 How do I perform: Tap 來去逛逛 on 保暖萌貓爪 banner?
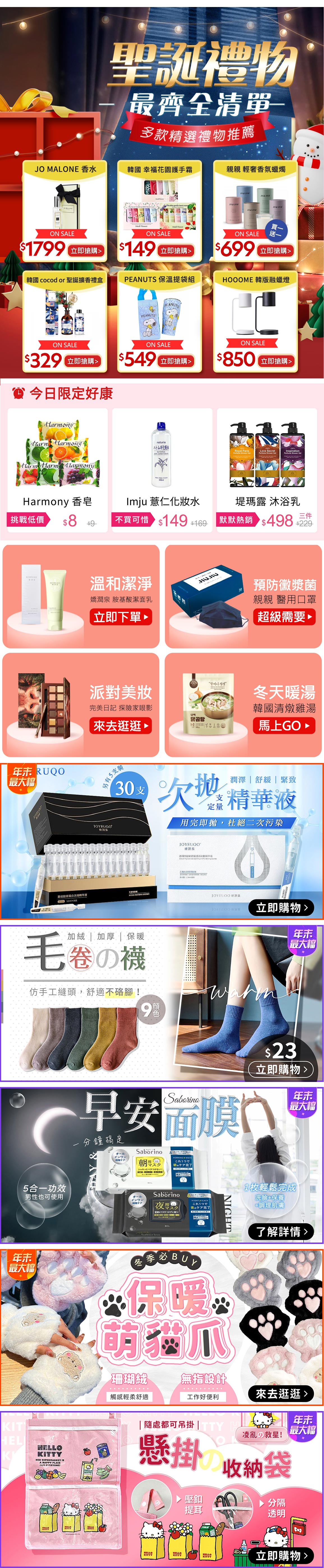coord(281,1393)
